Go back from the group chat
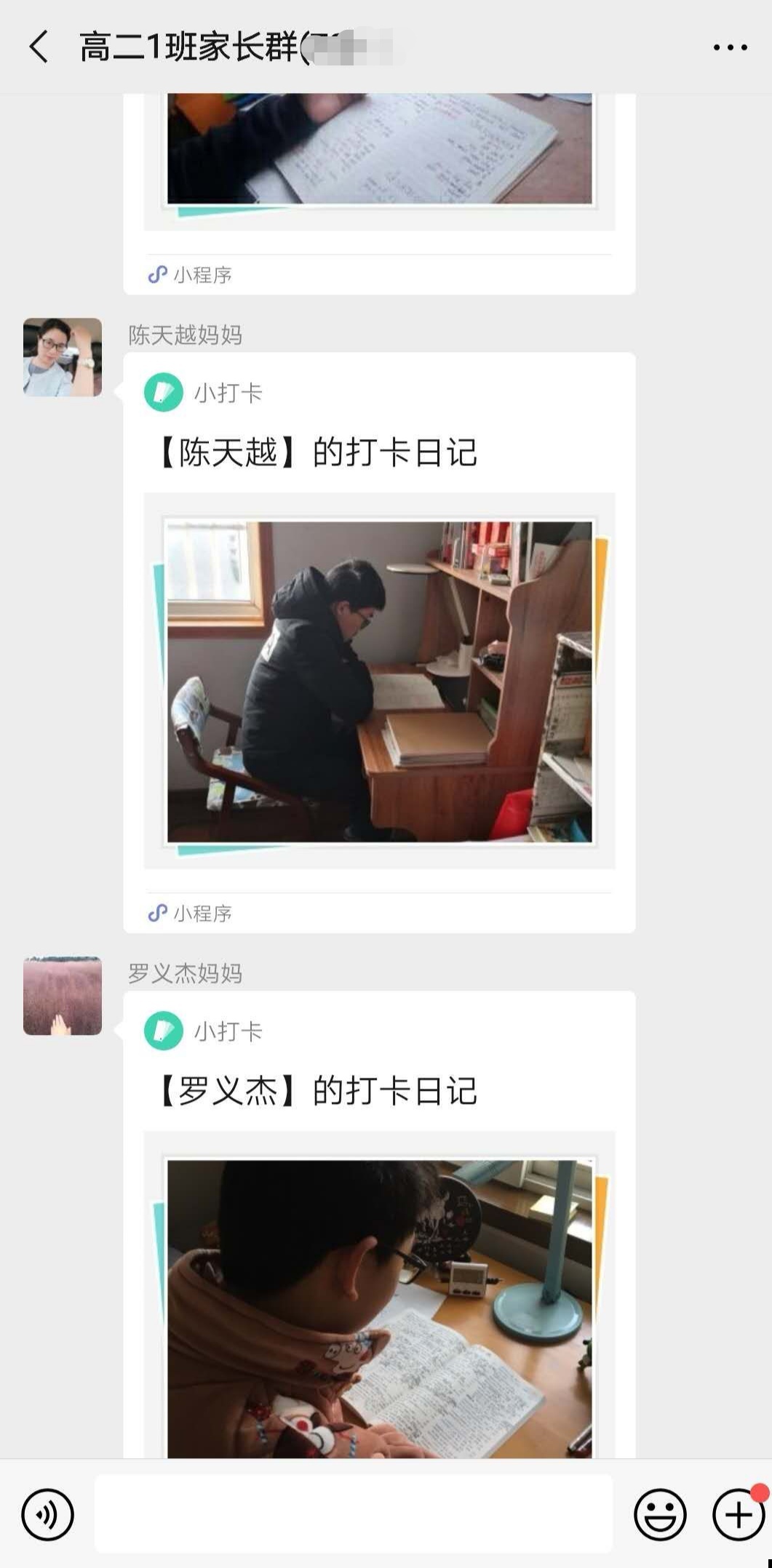 tap(39, 47)
